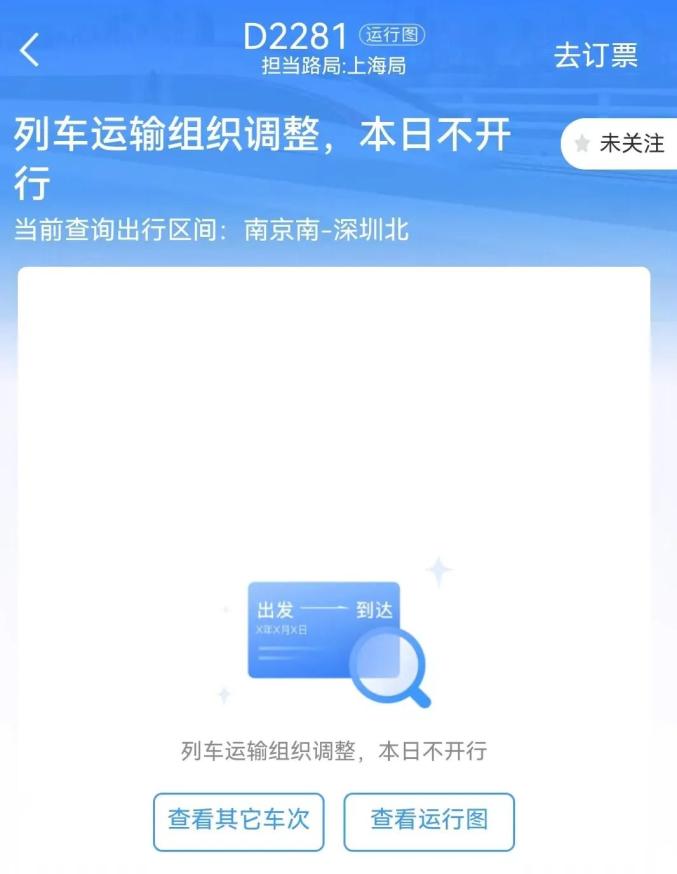Open the 运行图 badge beside D2281
677x874 pixels.
[392, 35]
